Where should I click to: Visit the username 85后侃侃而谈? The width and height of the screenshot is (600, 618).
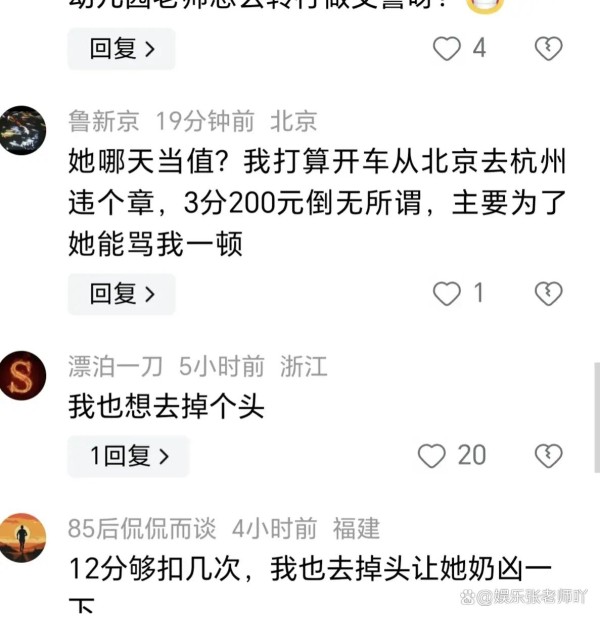142,528
